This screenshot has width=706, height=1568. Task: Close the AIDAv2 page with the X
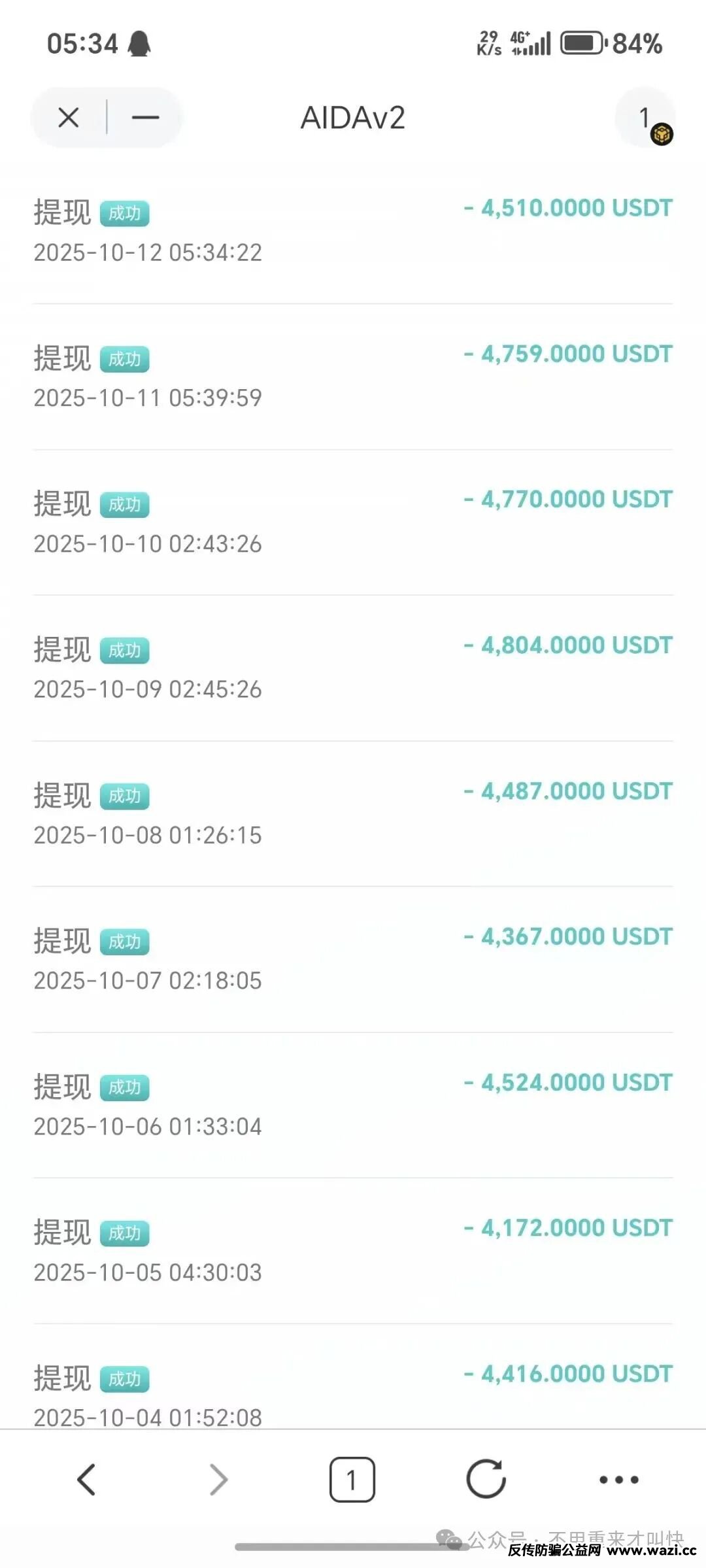coord(69,118)
